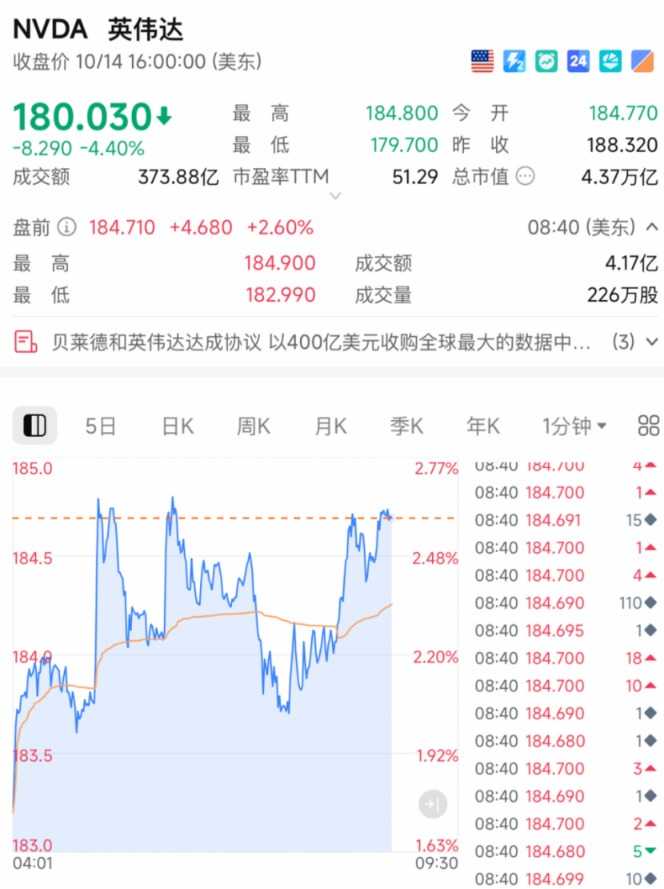Show info about 盘前 pre-market trading
The image size is (664, 889).
tap(67, 227)
